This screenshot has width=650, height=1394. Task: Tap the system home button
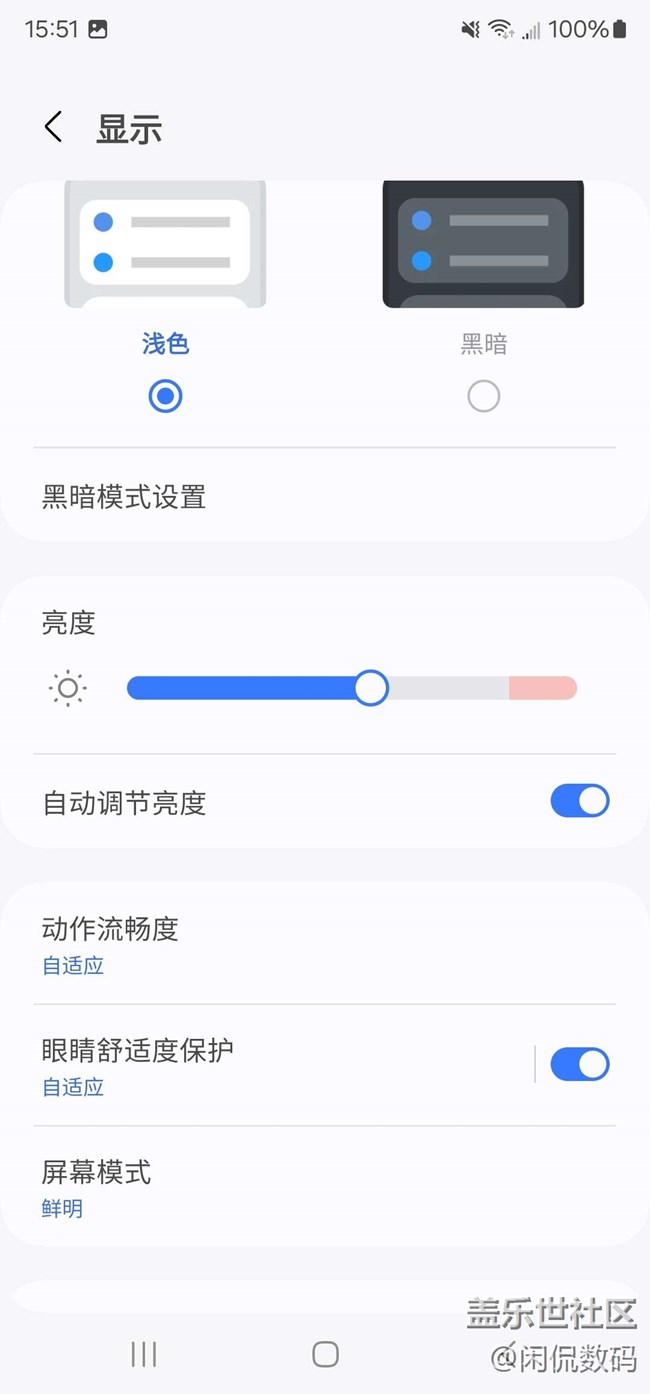coord(325,1354)
